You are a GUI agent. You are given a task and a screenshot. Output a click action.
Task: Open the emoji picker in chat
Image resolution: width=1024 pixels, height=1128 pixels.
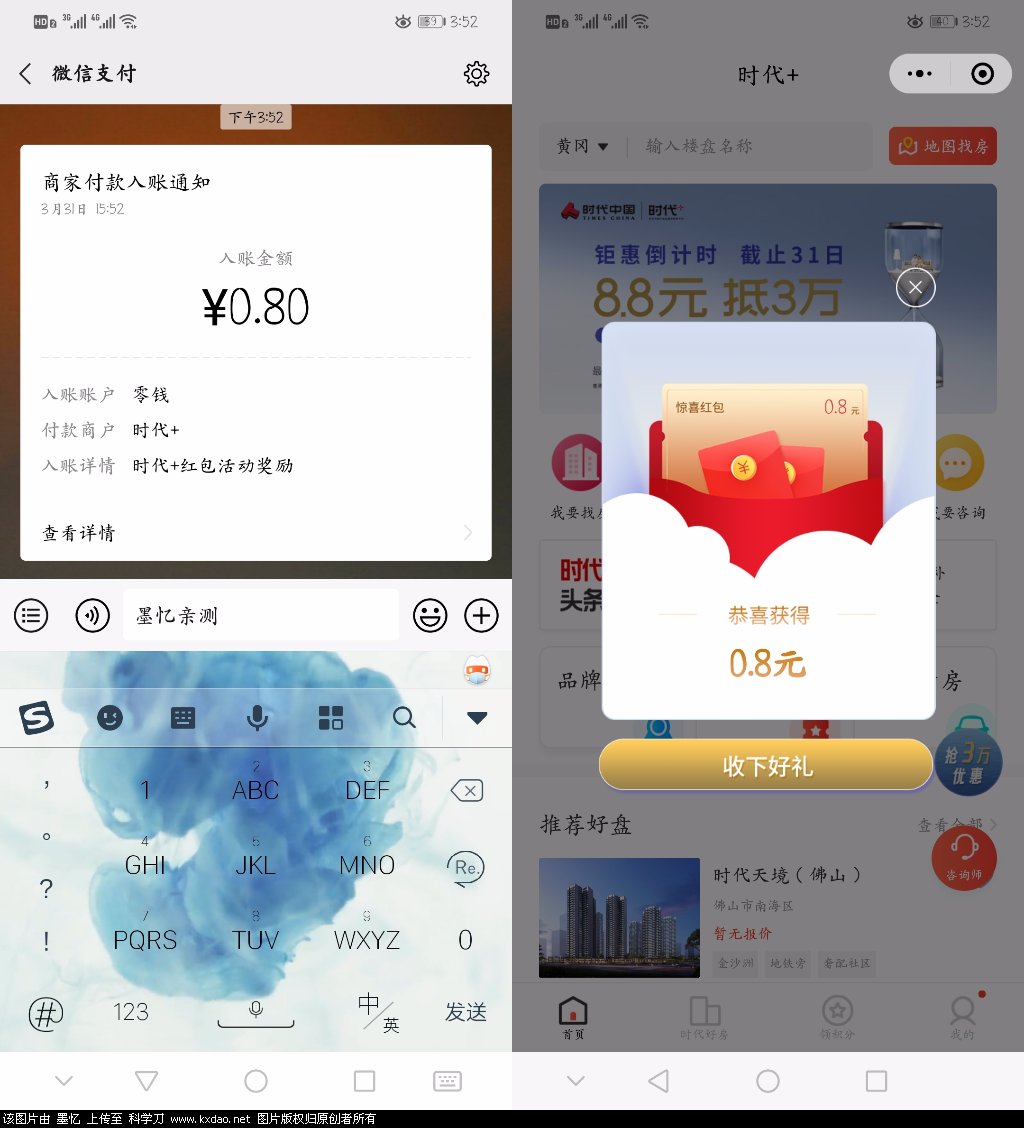tap(430, 615)
